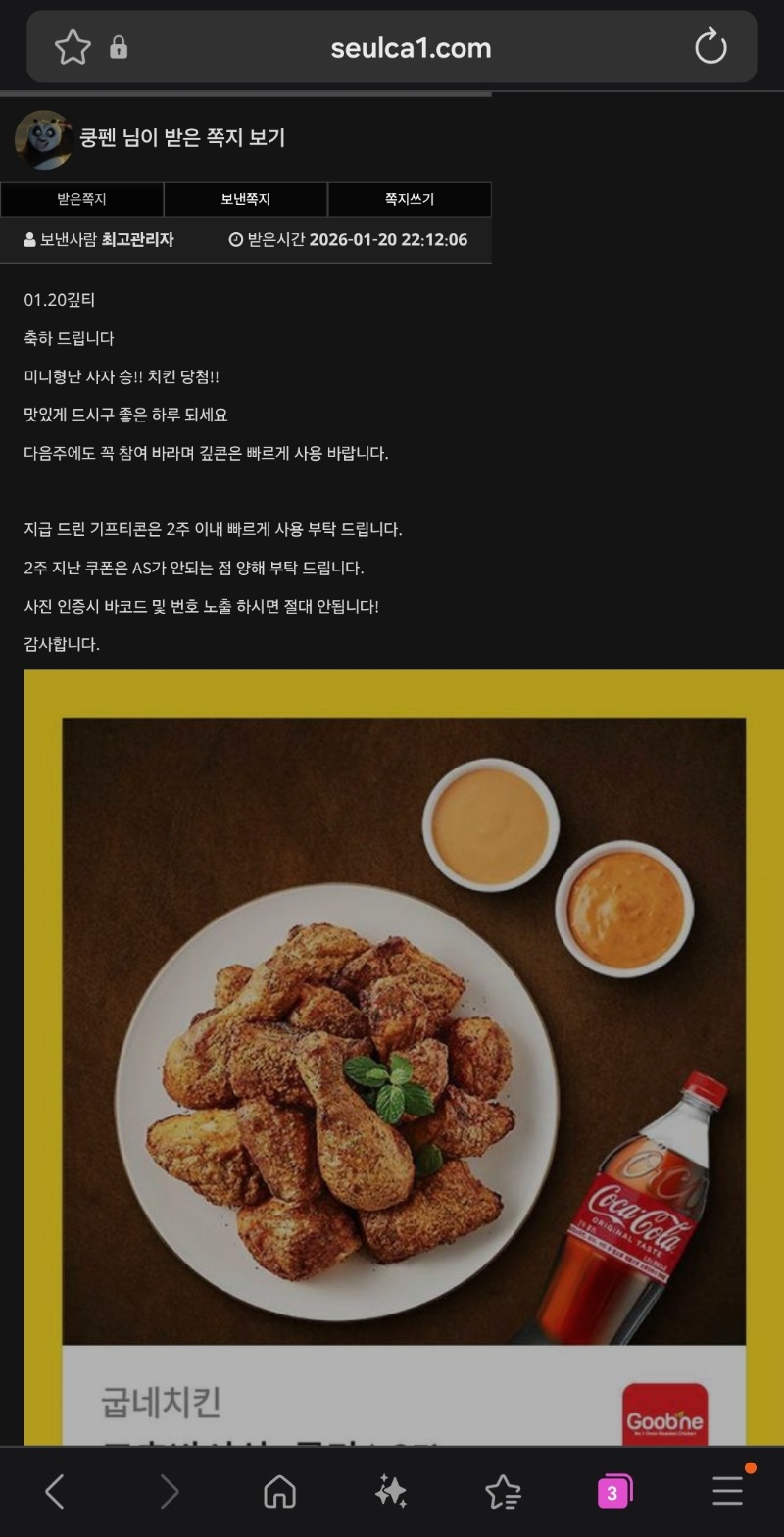
Task: Switch to the 받은쪽지 tab
Action: (x=81, y=199)
